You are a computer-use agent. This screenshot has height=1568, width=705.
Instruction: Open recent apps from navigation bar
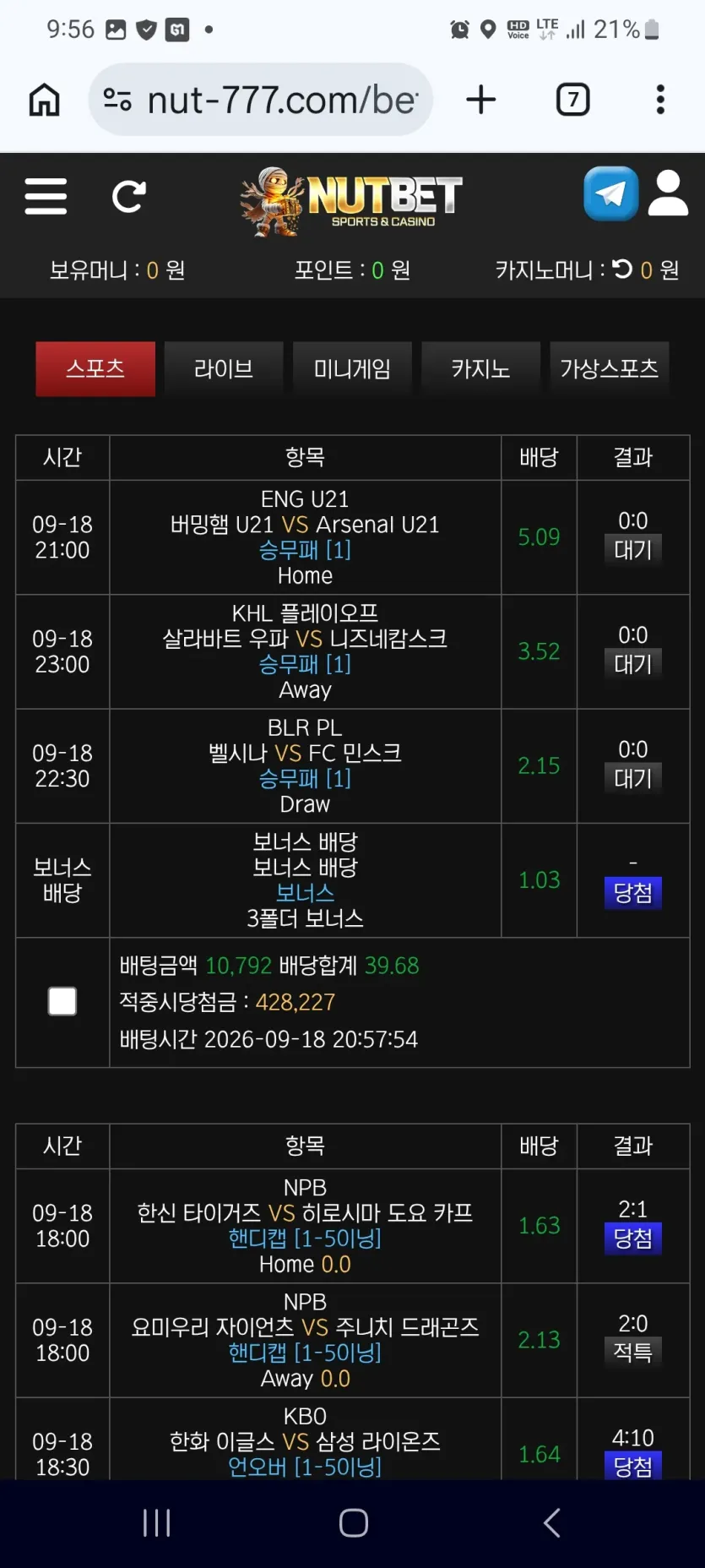157,1523
